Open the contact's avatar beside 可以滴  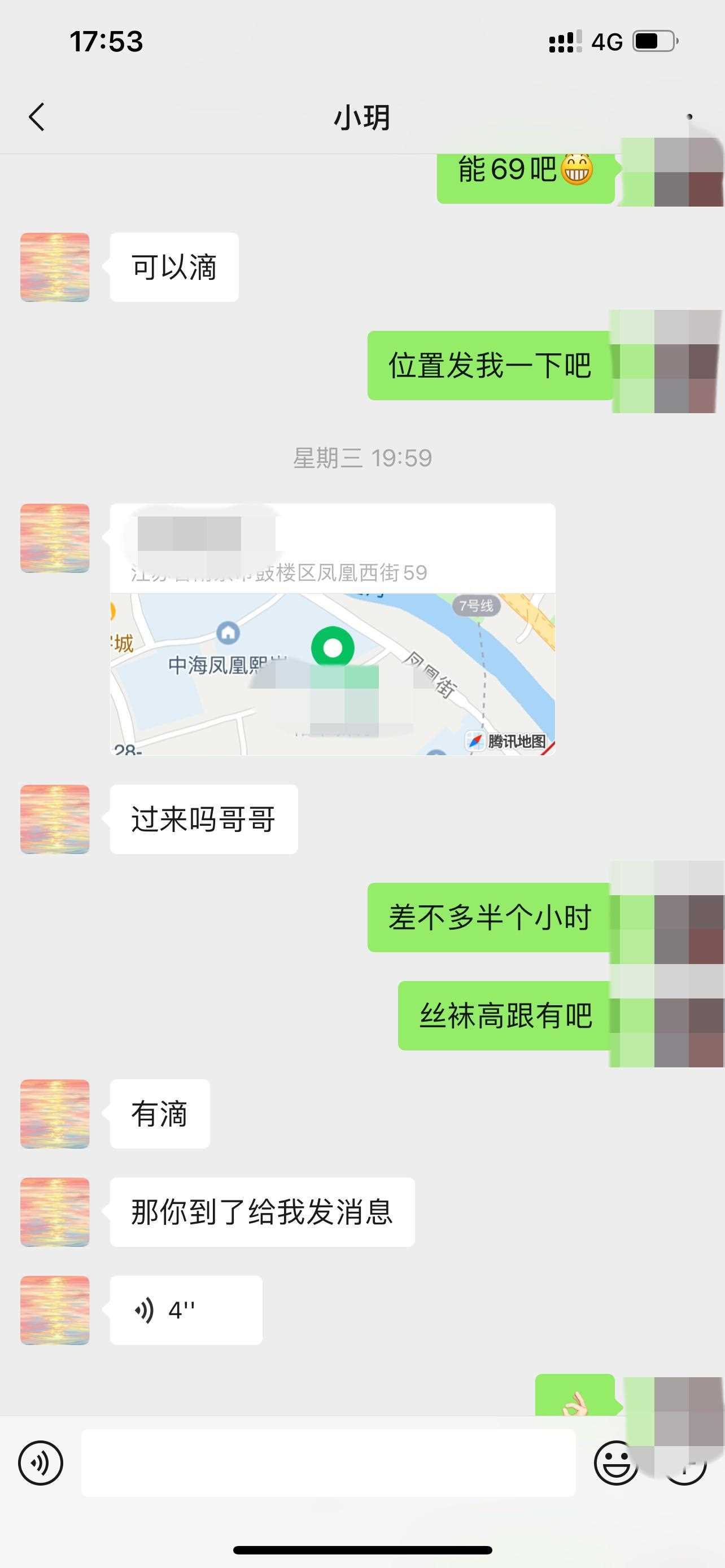pyautogui.click(x=55, y=267)
